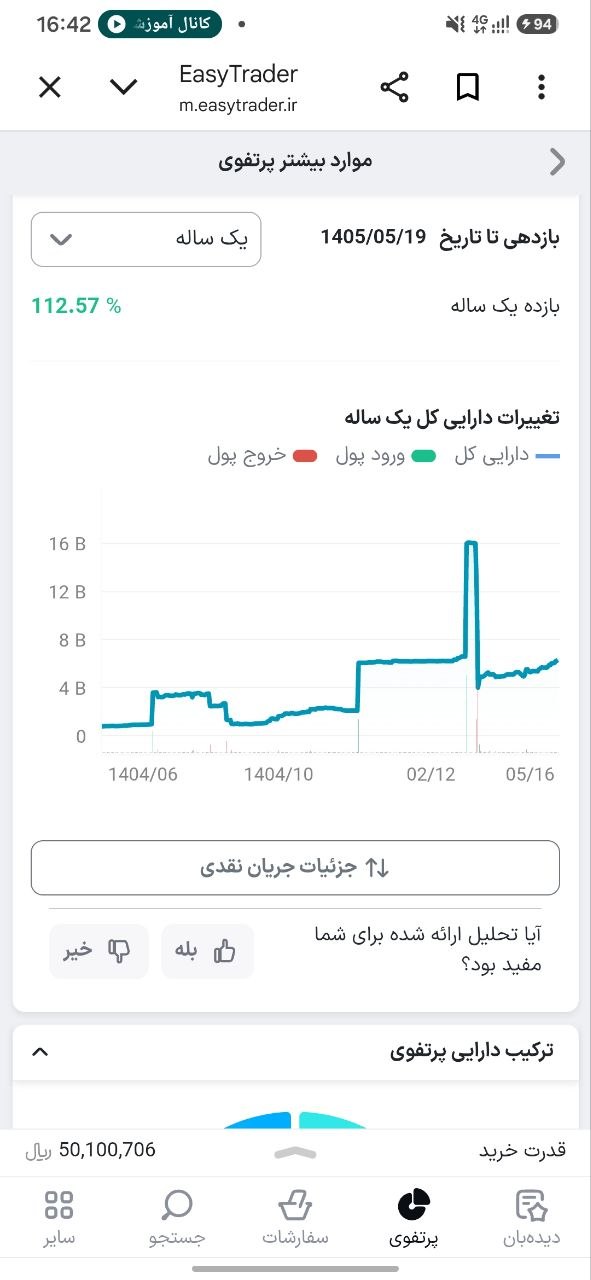591x1280 pixels.
Task: Bookmark this page
Action: 467,87
